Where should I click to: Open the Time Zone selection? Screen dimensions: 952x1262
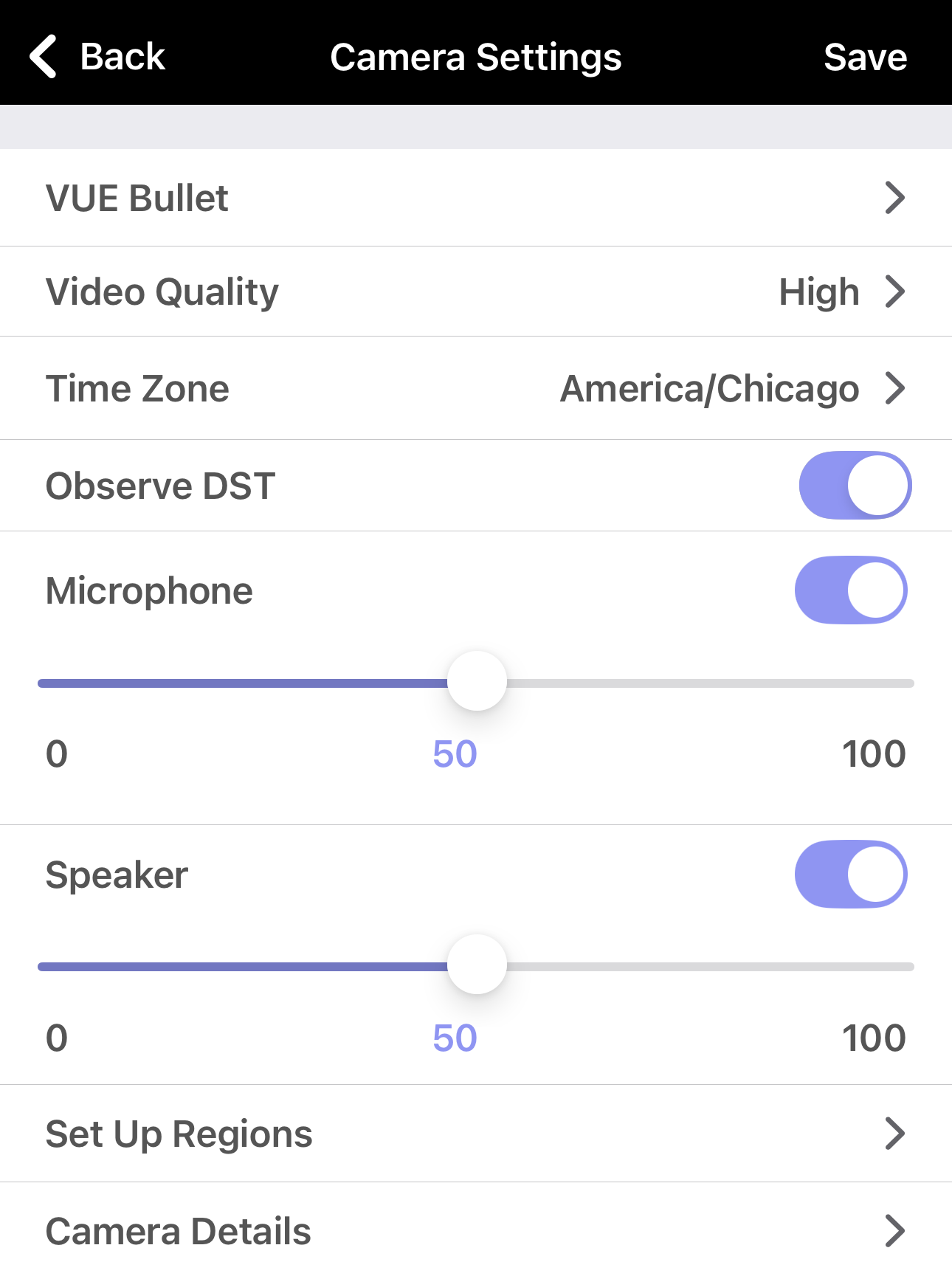click(475, 388)
